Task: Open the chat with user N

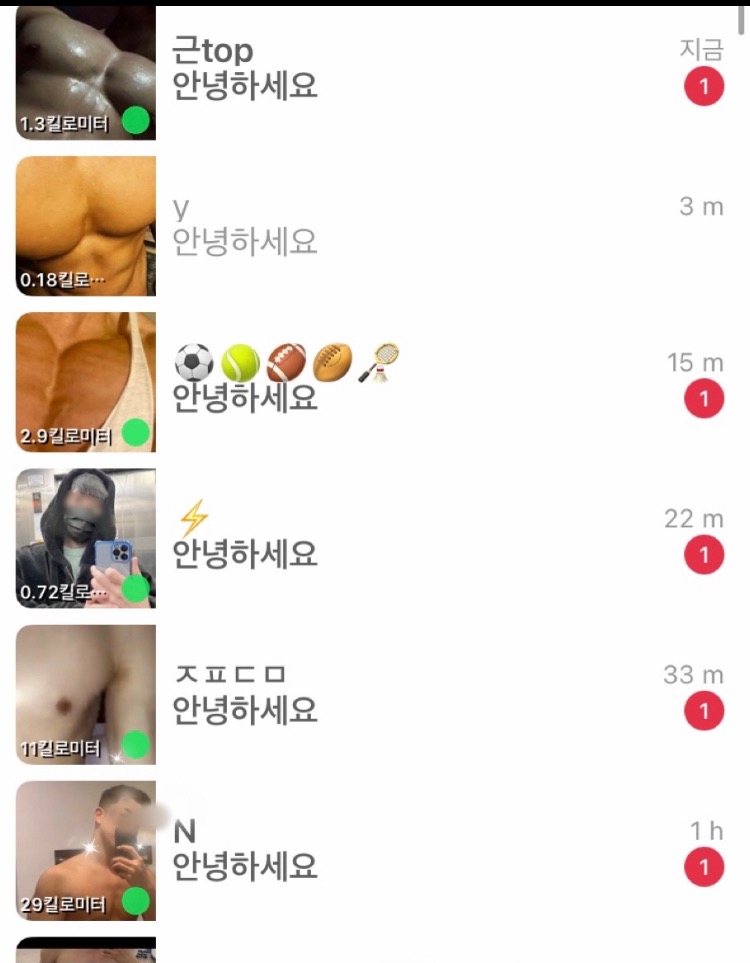Action: pos(400,850)
